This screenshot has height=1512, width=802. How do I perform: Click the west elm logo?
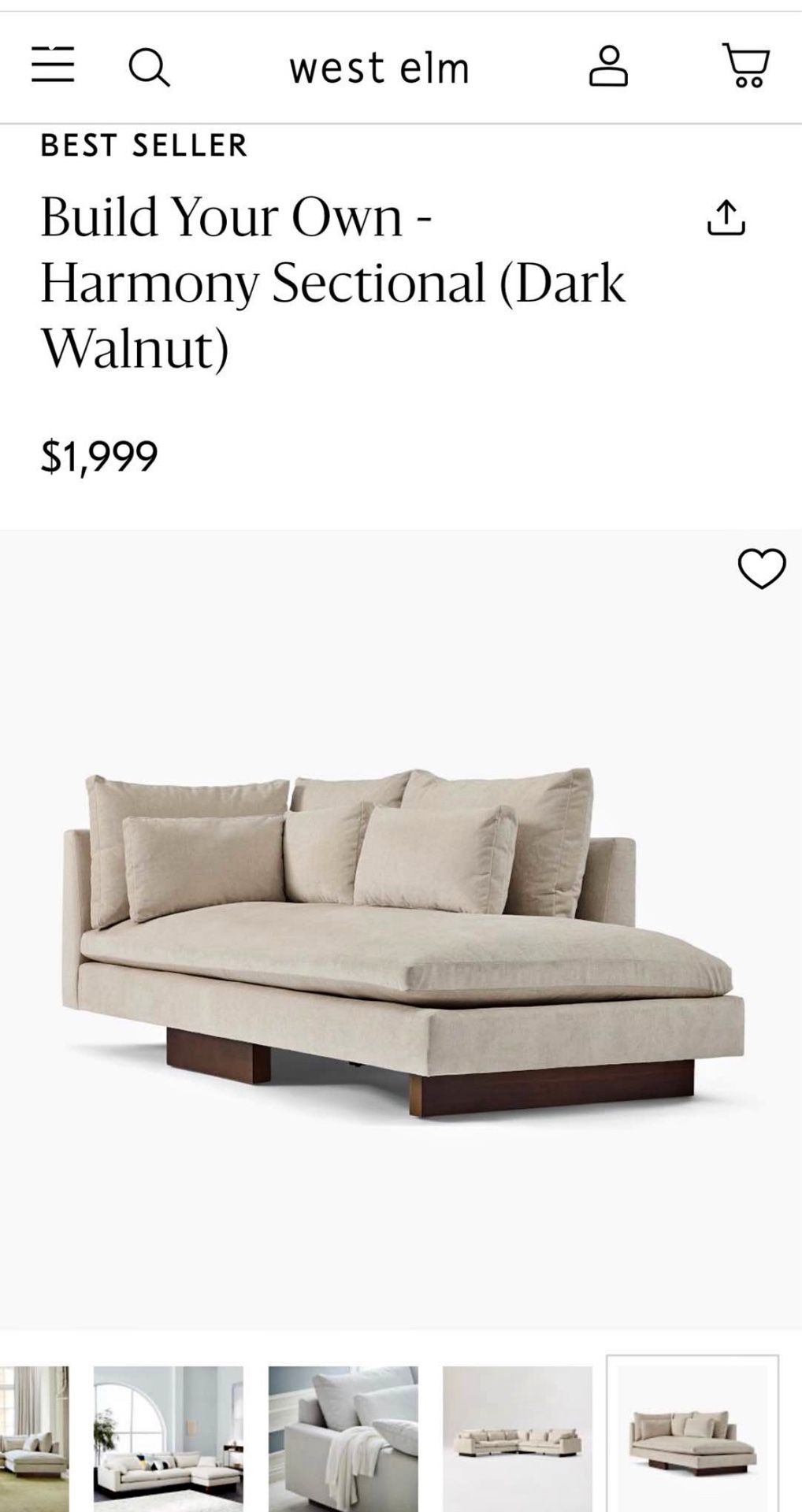point(381,67)
